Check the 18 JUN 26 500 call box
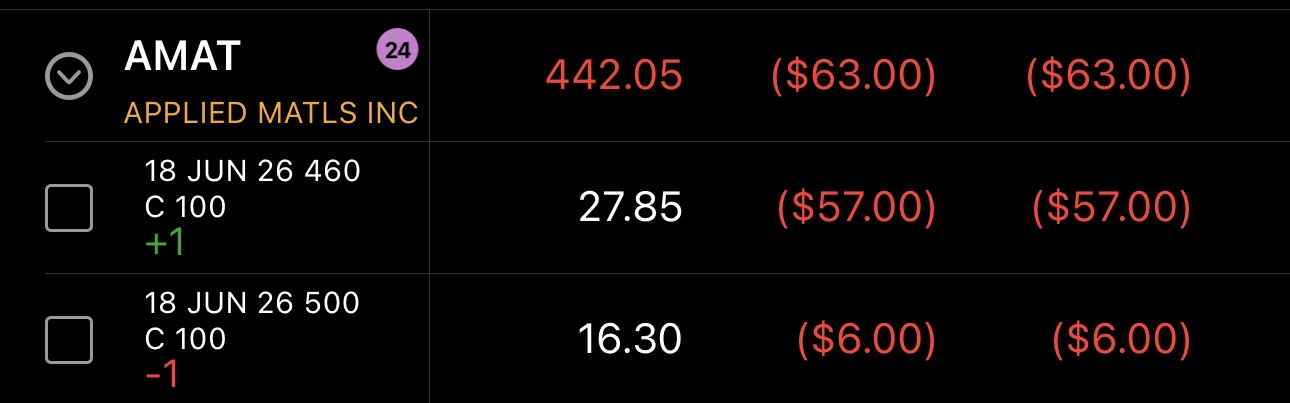Image resolution: width=1290 pixels, height=403 pixels. pyautogui.click(x=69, y=339)
